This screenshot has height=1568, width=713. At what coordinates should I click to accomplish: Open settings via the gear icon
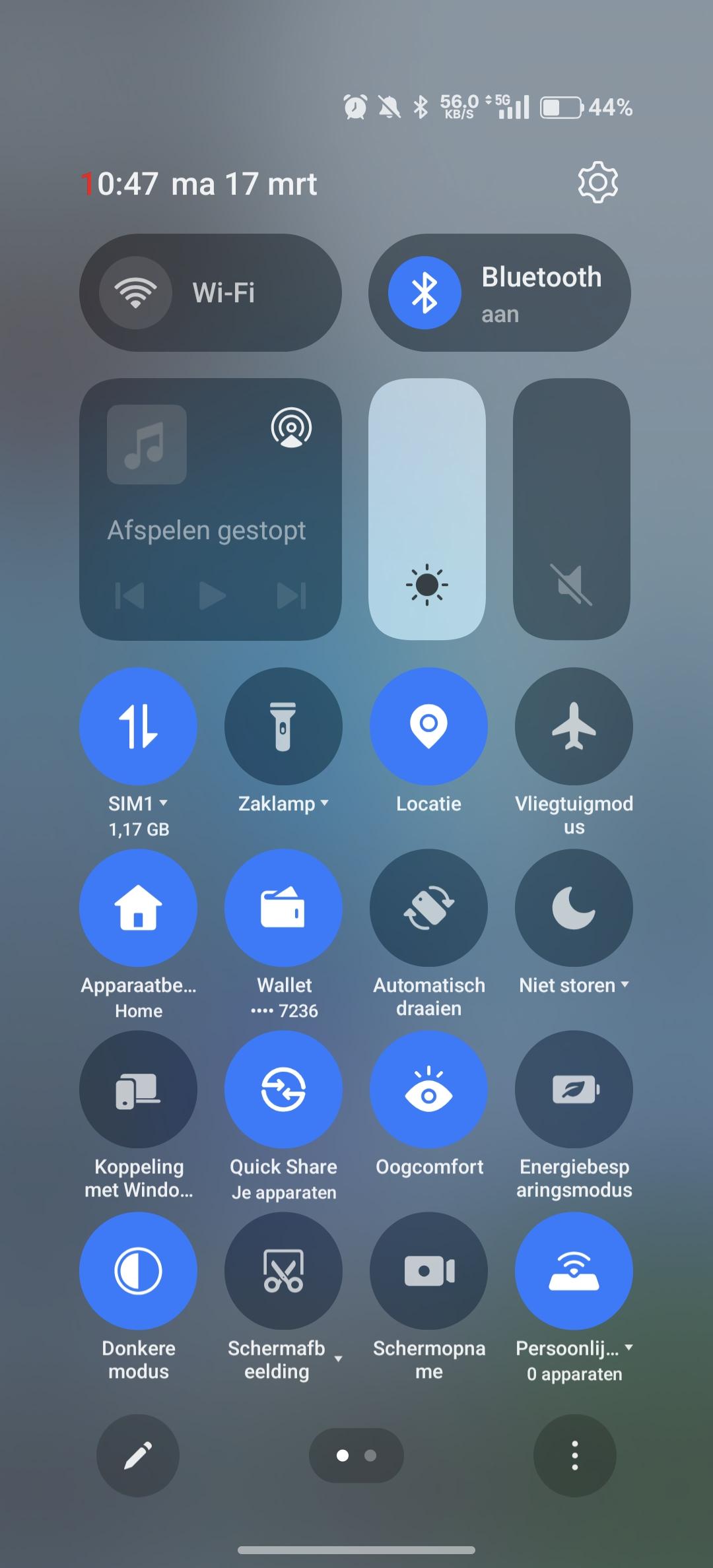pyautogui.click(x=597, y=182)
